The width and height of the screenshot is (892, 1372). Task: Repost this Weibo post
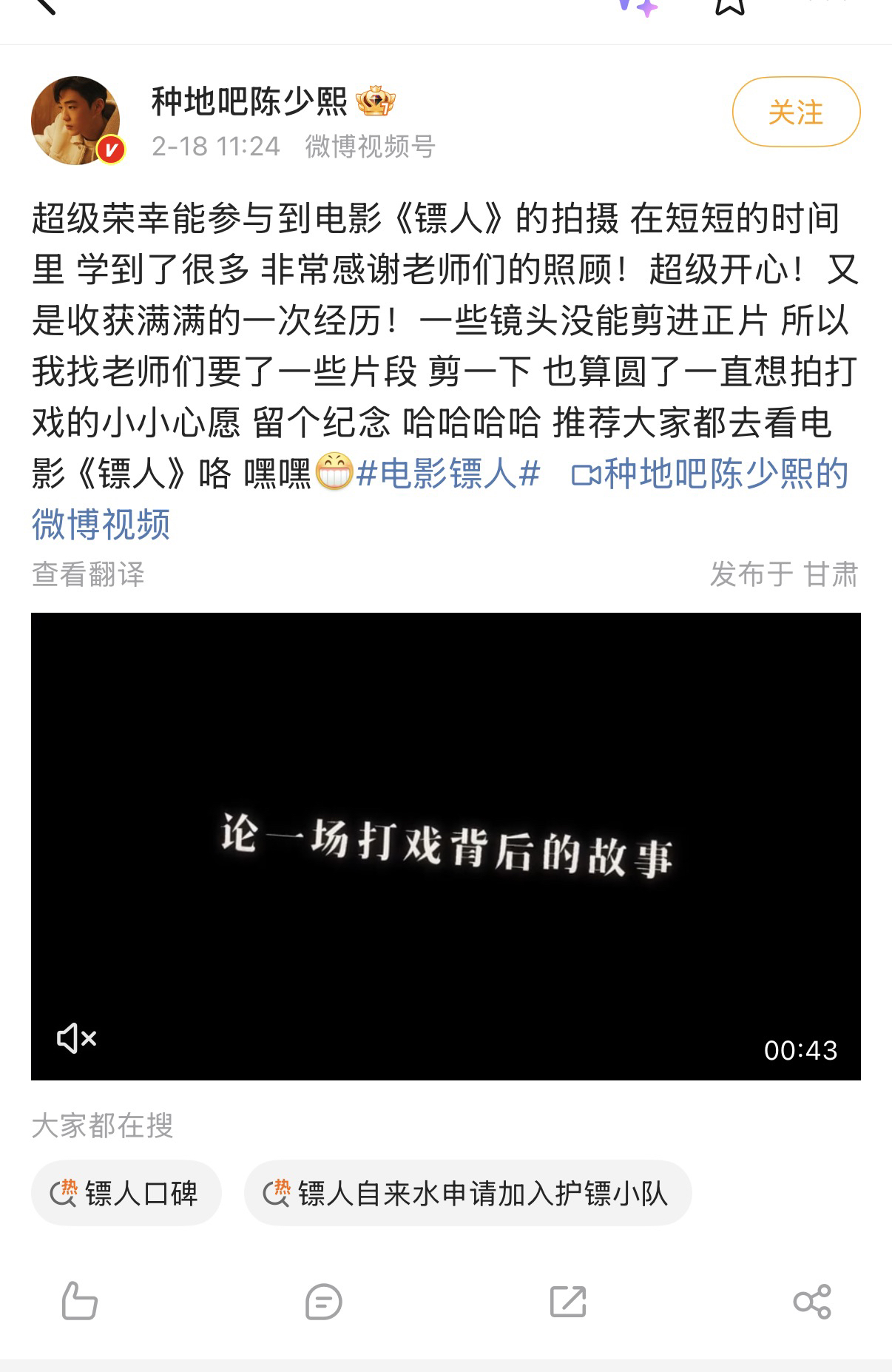(568, 1302)
